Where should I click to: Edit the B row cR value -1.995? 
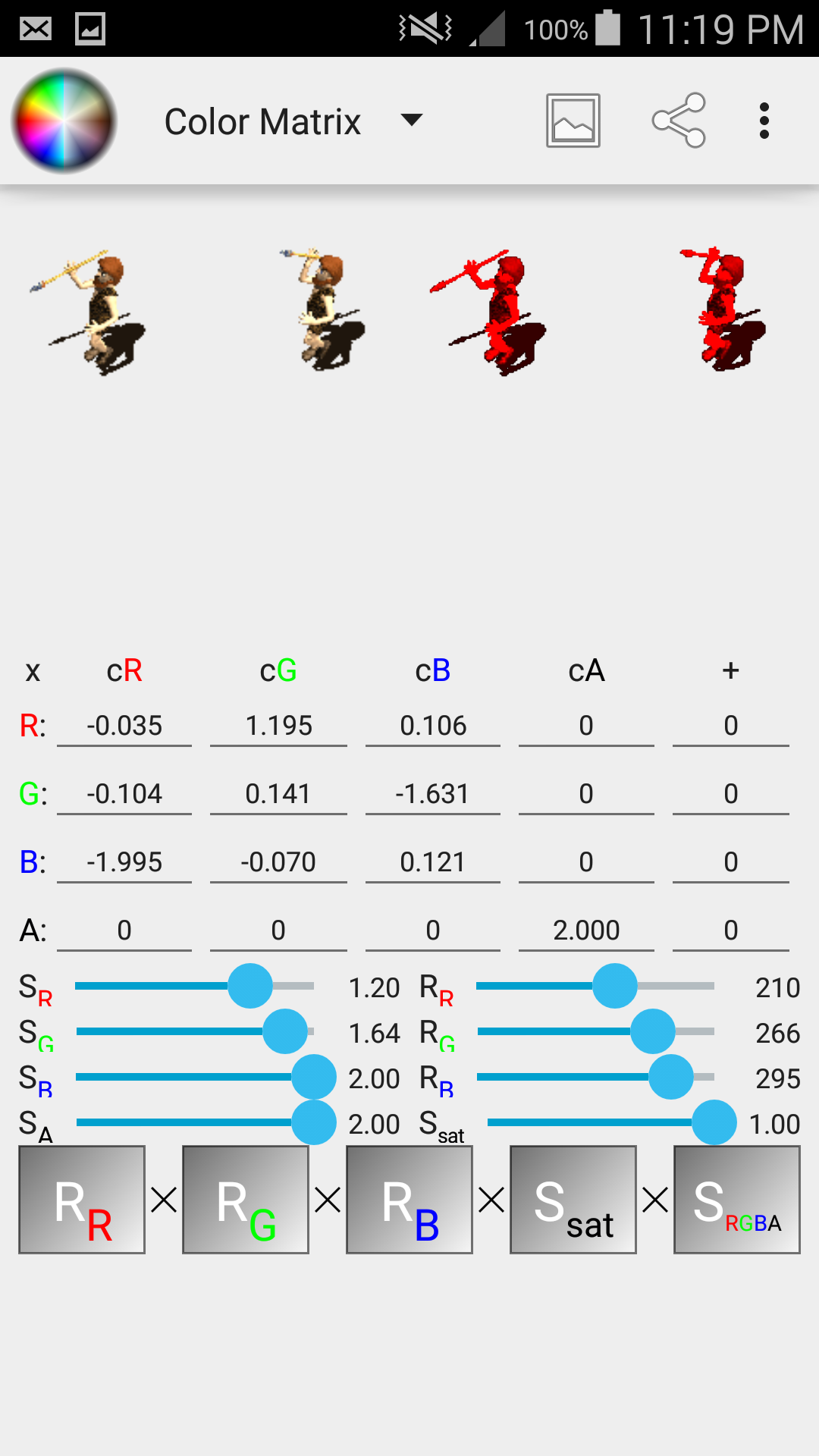point(124,862)
